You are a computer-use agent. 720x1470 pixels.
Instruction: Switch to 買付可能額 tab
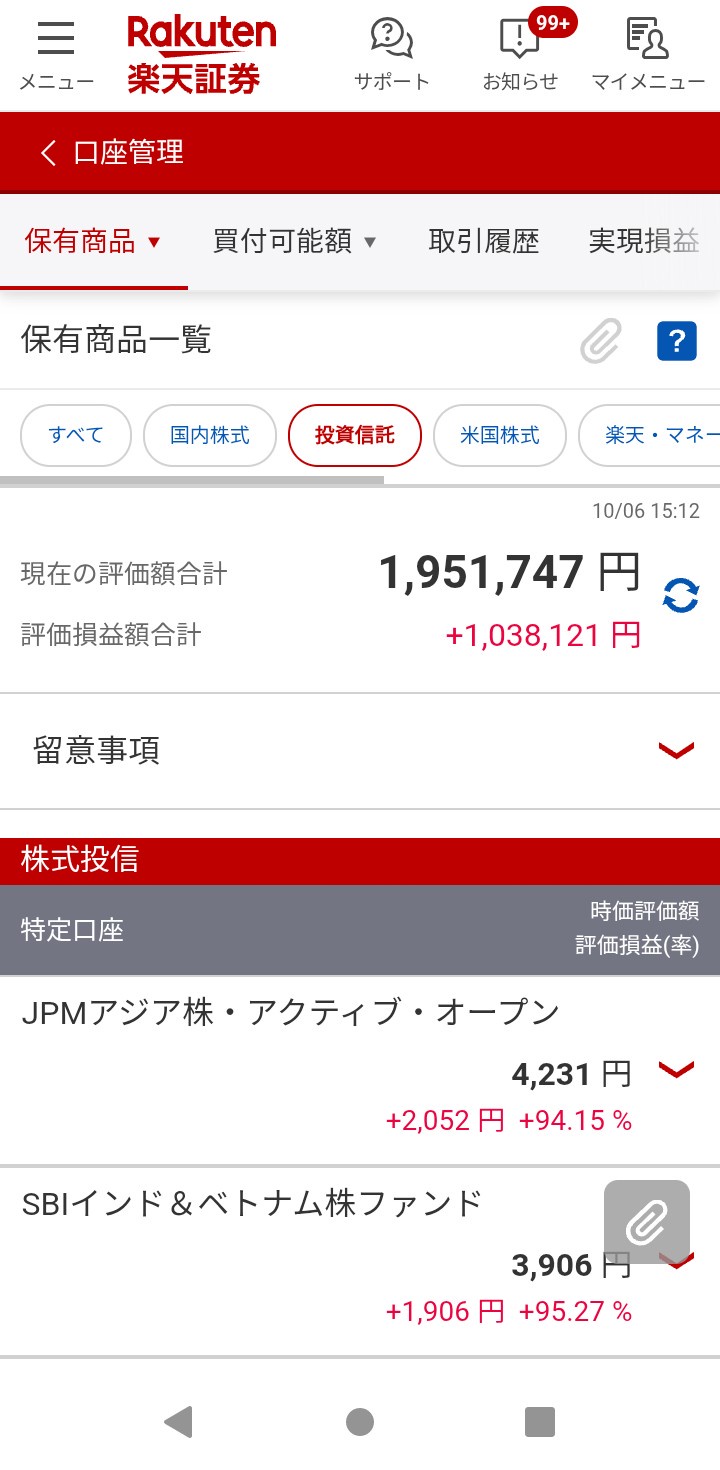(294, 241)
